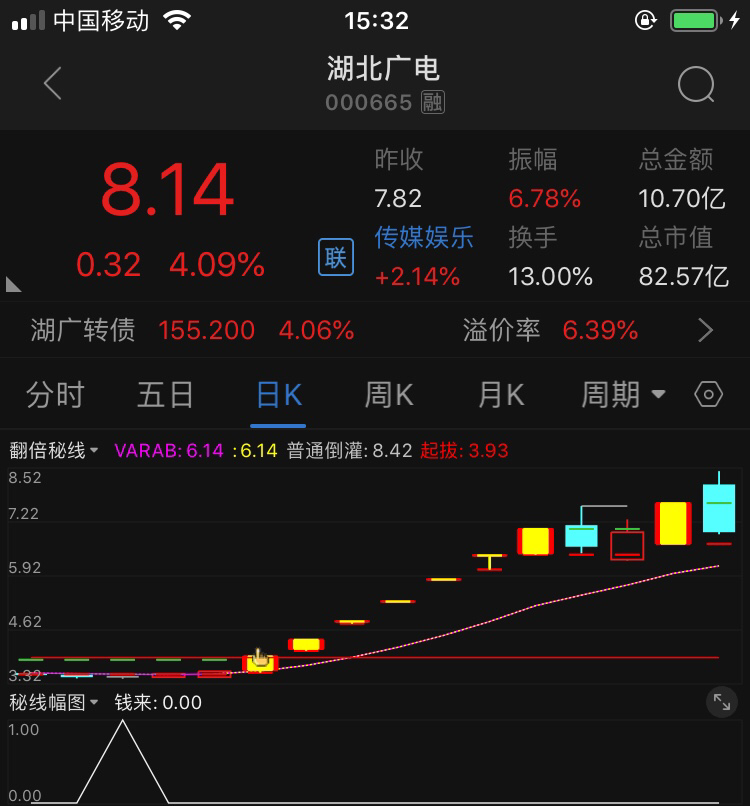Open the 翻倍秘线 indicator dropdown
Screen dimensions: 750x806
(x=54, y=451)
